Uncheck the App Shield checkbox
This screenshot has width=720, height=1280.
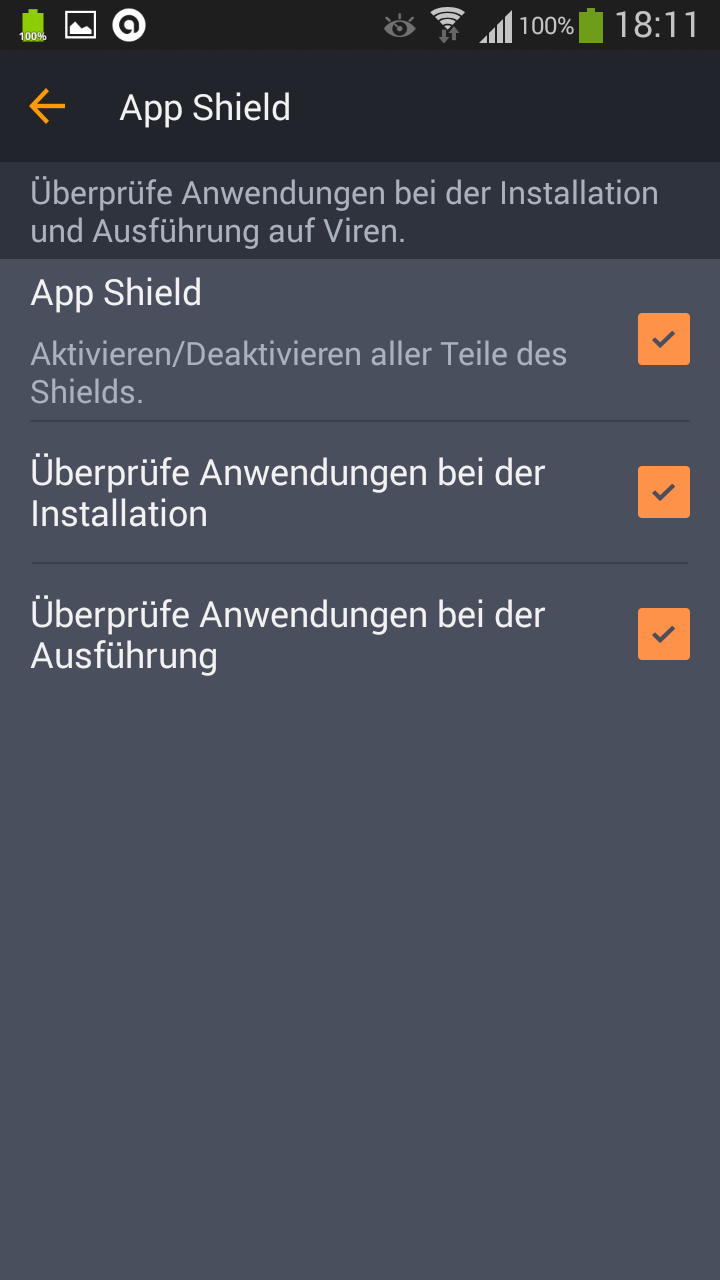[x=663, y=339]
